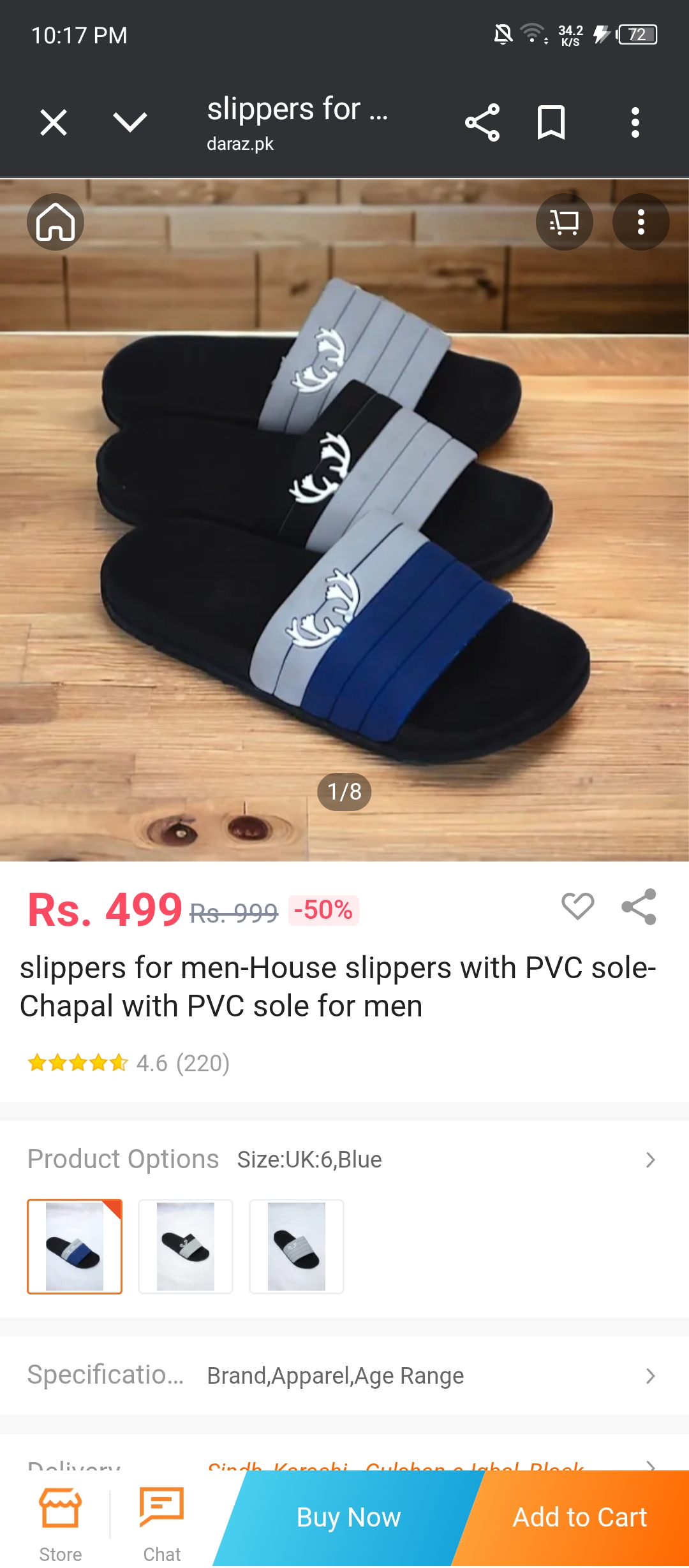Open the 4.6 star ratings and reviews
The width and height of the screenshot is (689, 1568).
(x=129, y=1063)
